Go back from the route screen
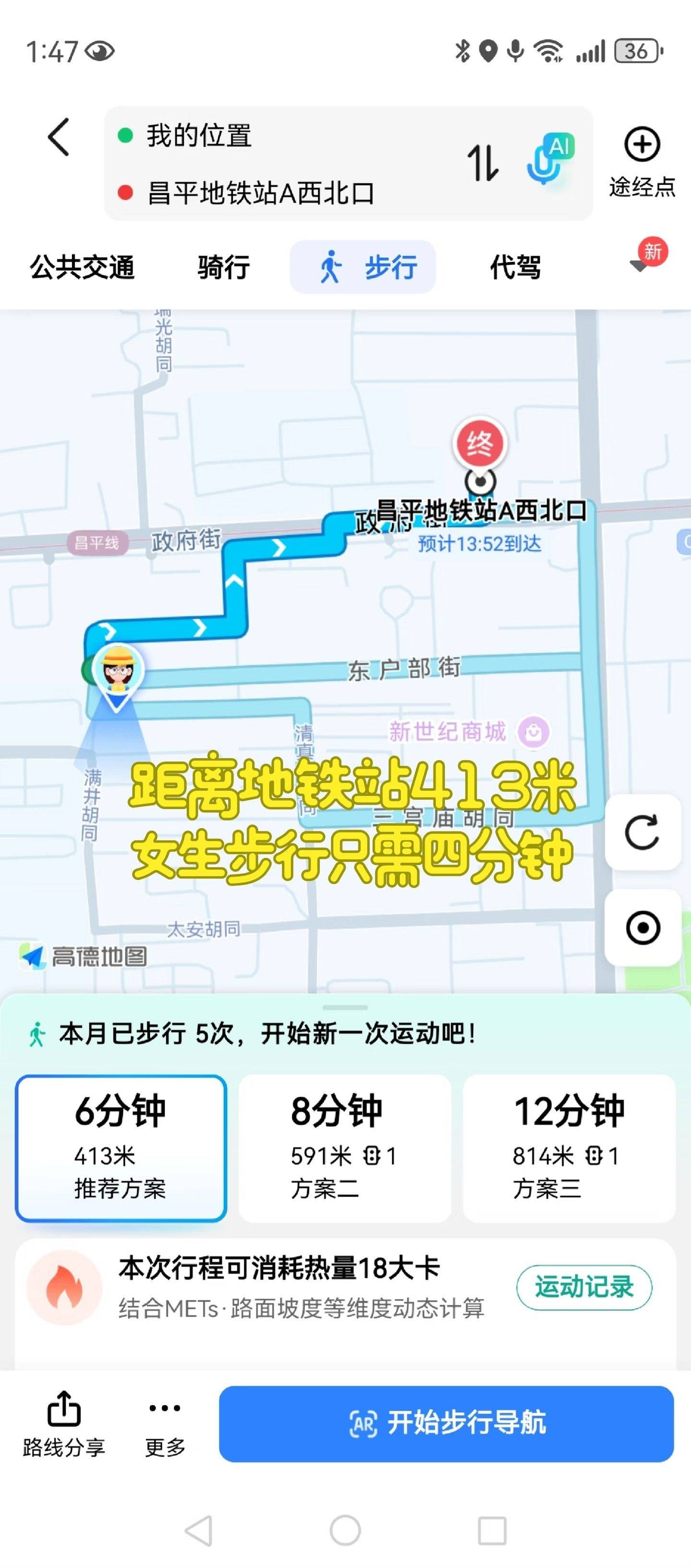The height and width of the screenshot is (1568, 691). tap(59, 138)
